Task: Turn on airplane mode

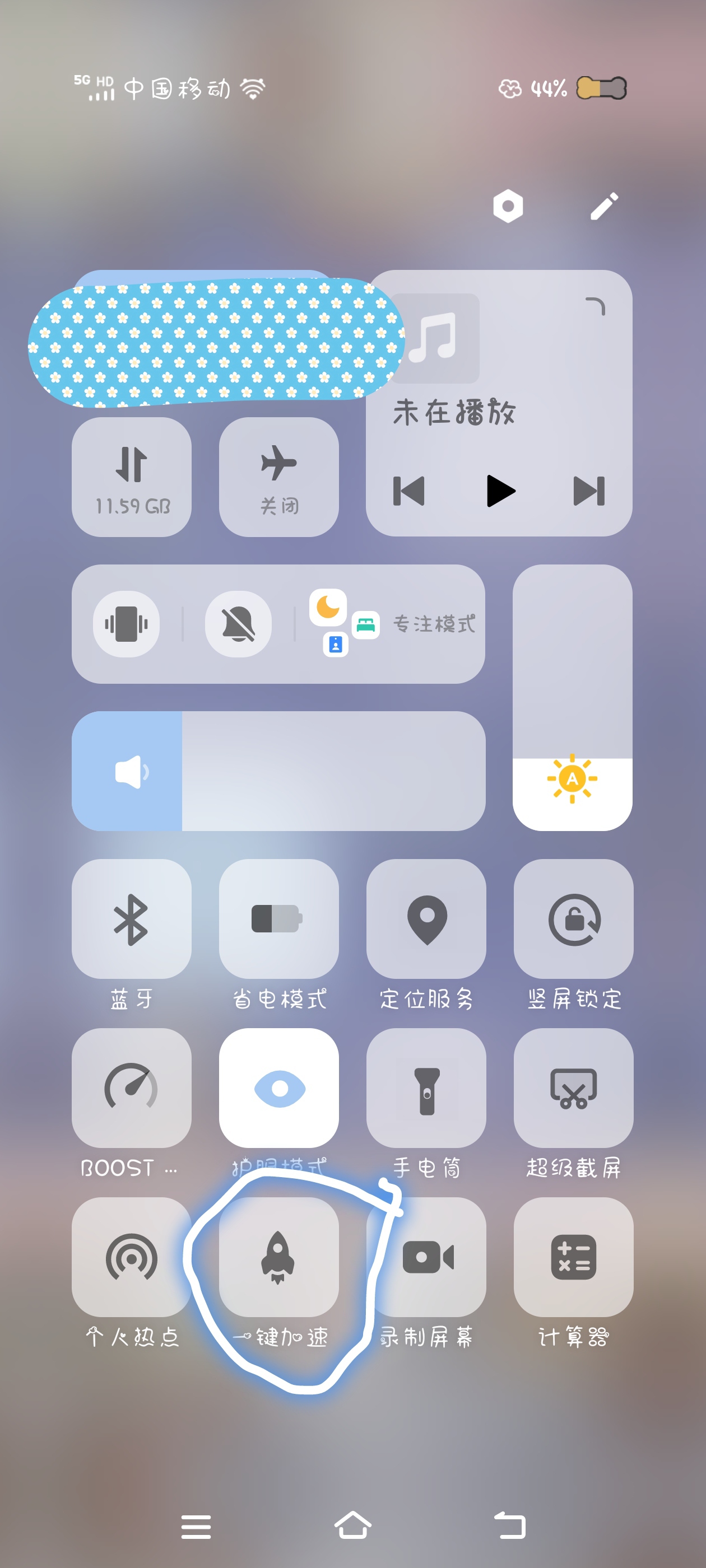Action: pyautogui.click(x=278, y=477)
